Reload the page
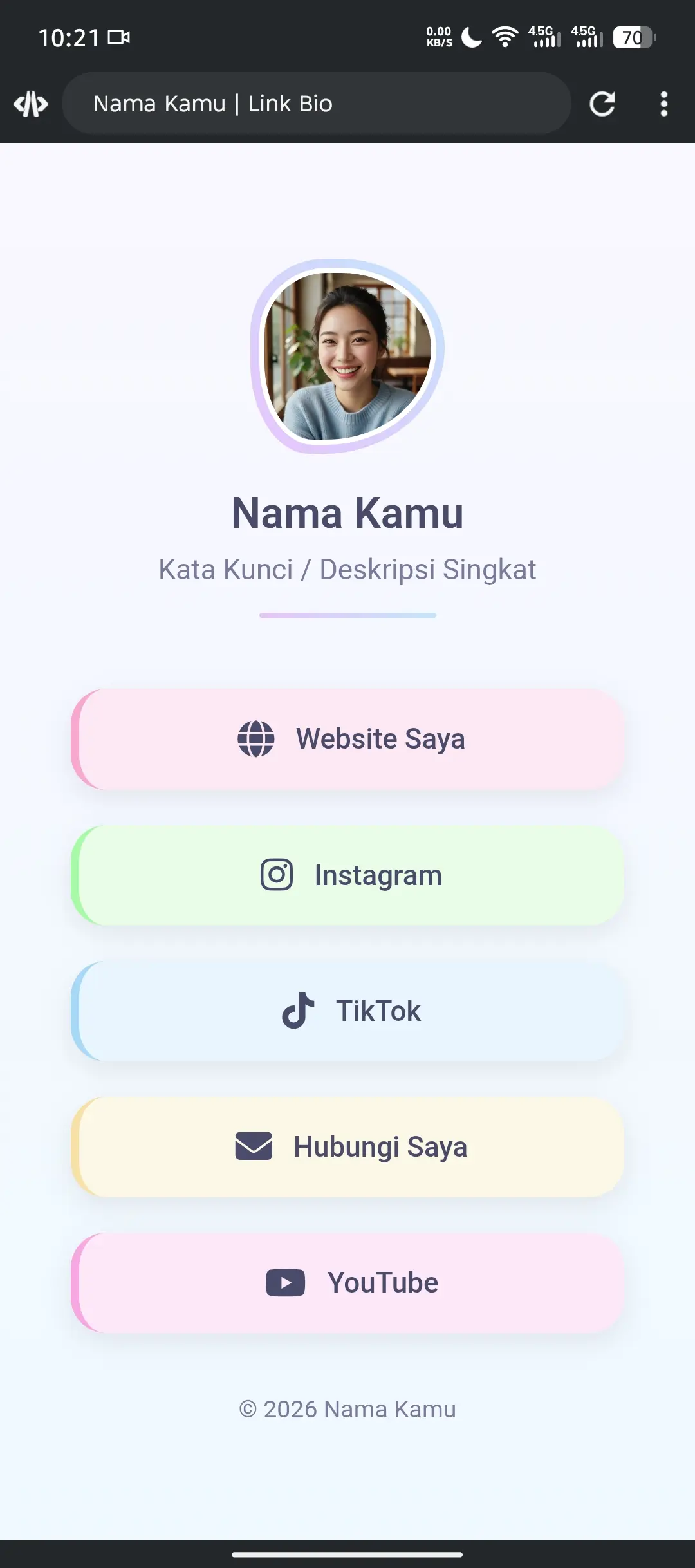 click(x=602, y=104)
